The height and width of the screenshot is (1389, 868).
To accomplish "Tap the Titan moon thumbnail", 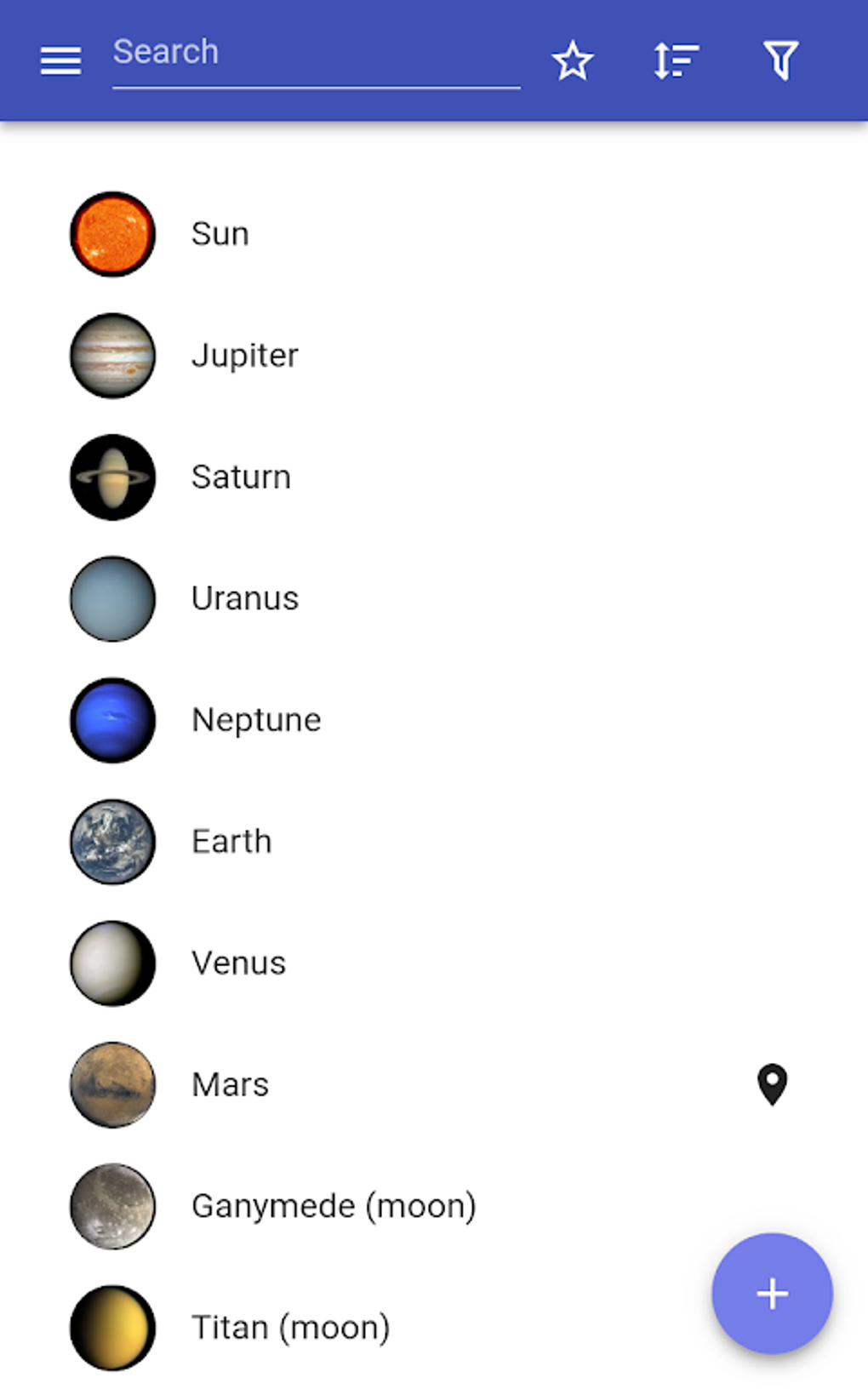I will click(111, 1327).
